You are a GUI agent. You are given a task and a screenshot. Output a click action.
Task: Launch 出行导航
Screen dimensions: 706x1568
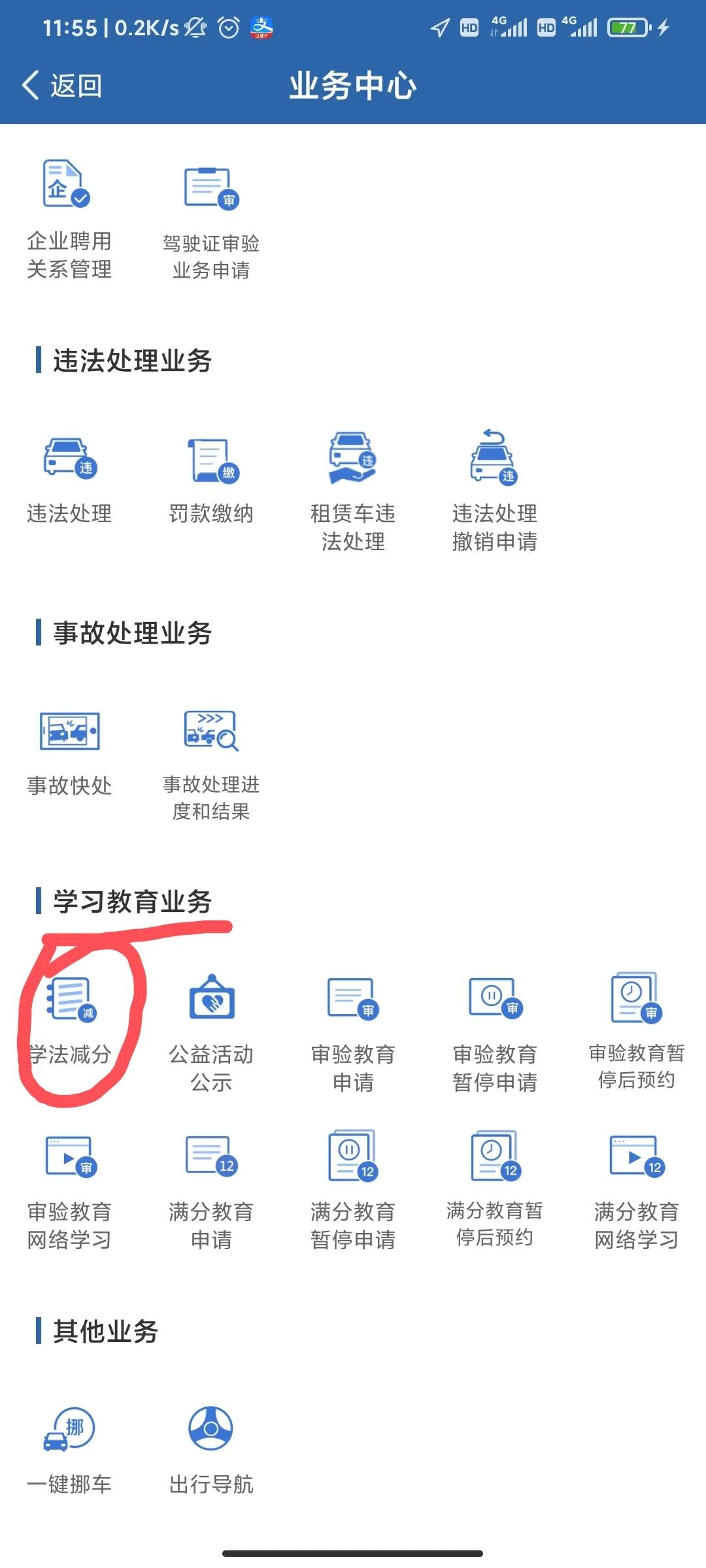tap(211, 1447)
